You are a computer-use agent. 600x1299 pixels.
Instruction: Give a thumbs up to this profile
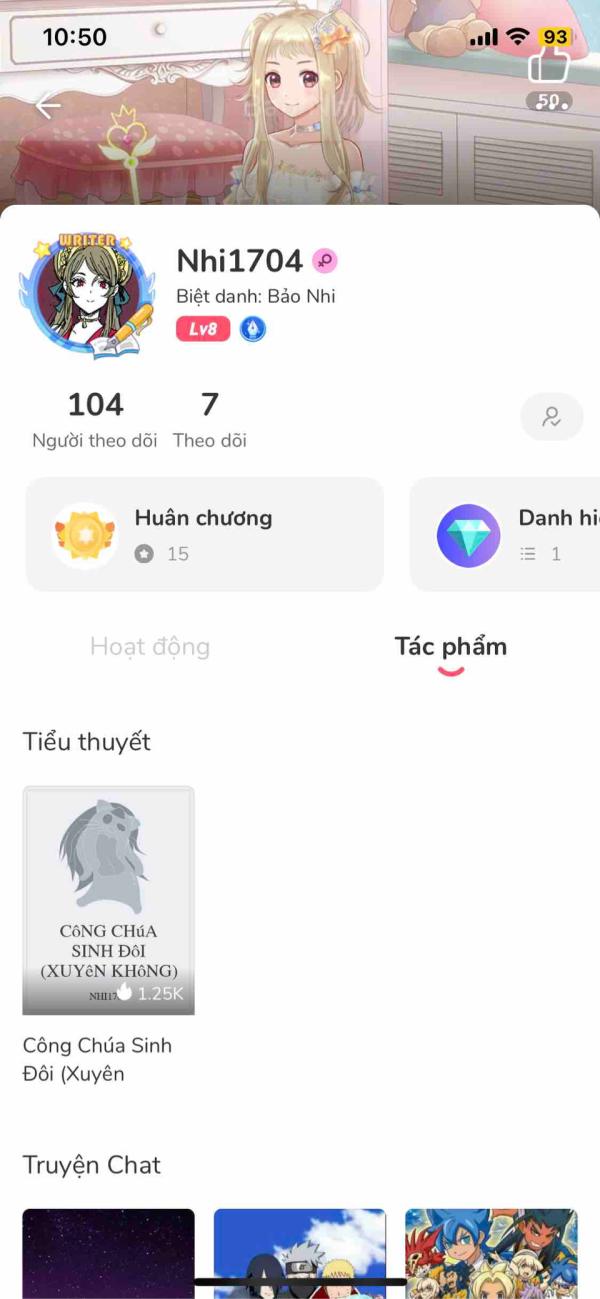(x=548, y=68)
